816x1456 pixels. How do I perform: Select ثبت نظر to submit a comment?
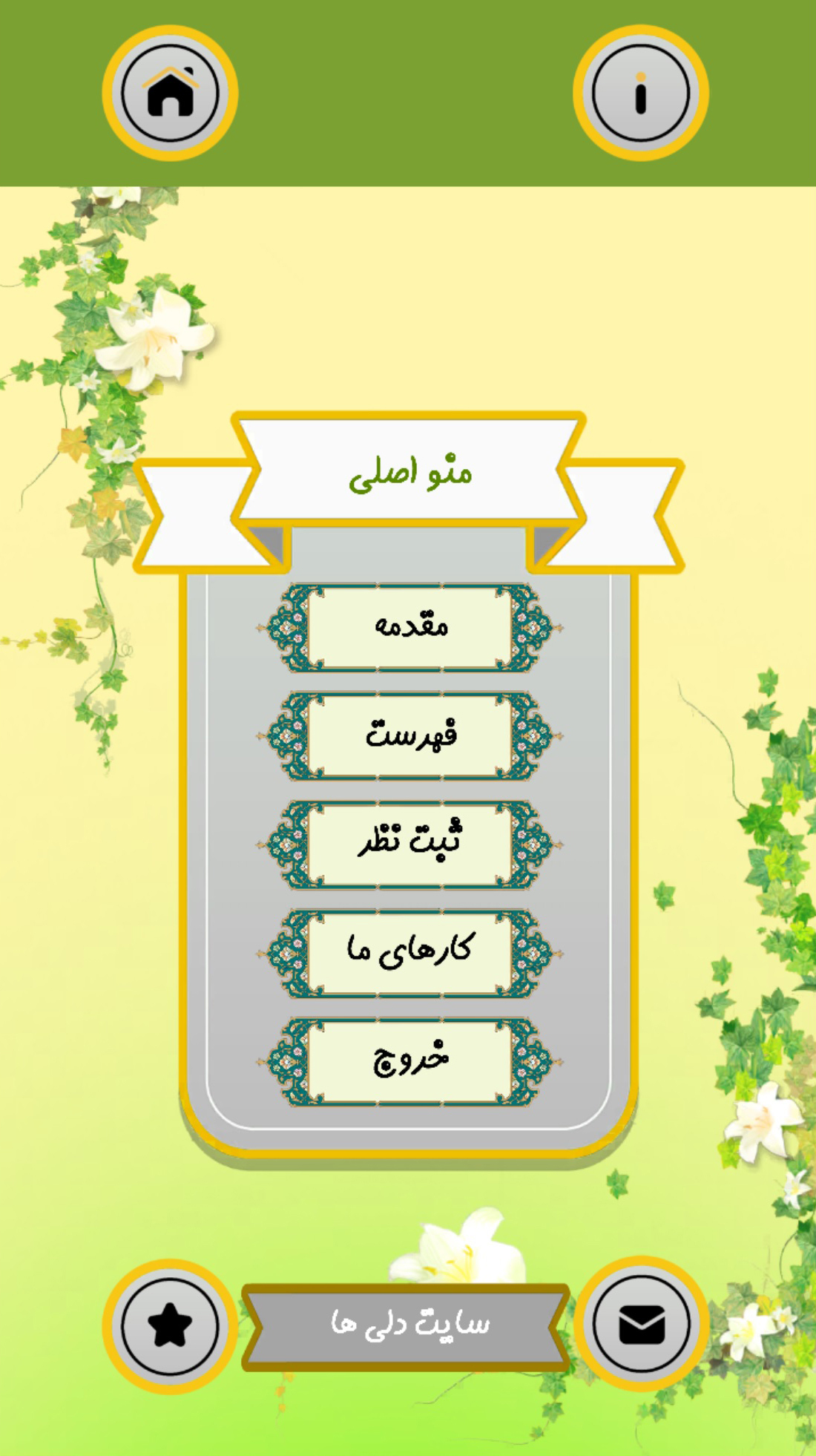coord(409,845)
